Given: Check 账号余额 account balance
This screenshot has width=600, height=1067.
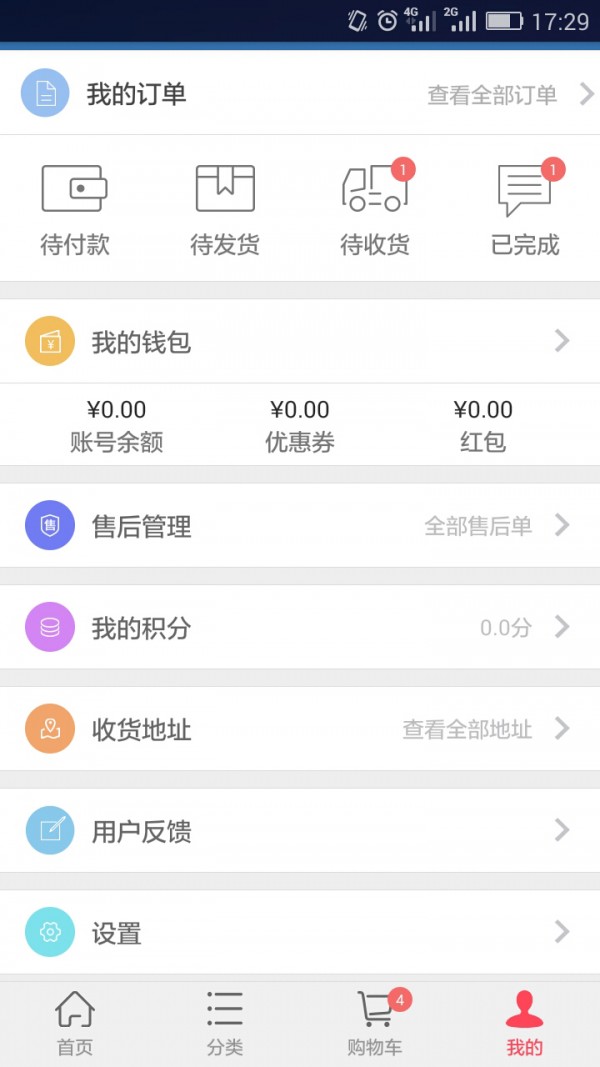Looking at the screenshot, I should (x=117, y=425).
